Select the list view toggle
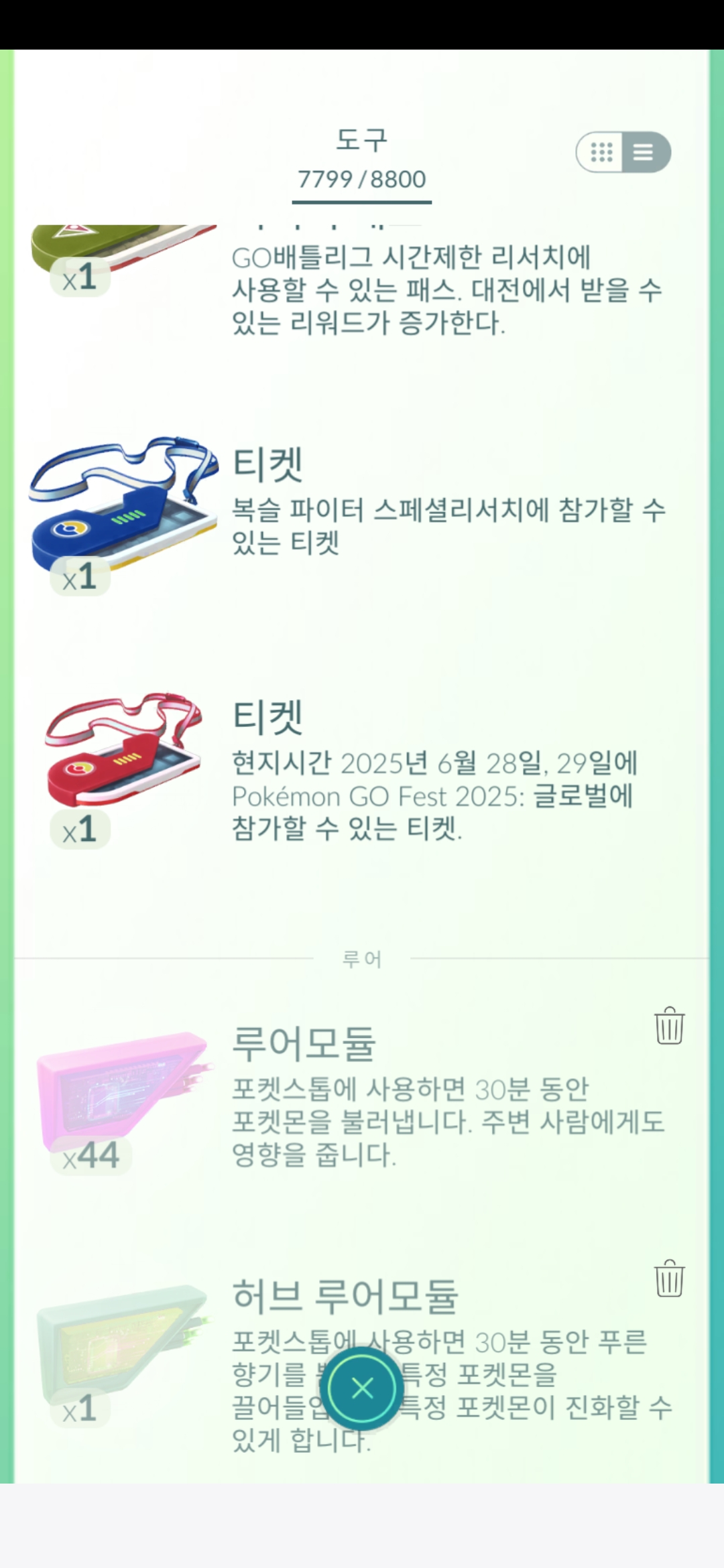 644,152
